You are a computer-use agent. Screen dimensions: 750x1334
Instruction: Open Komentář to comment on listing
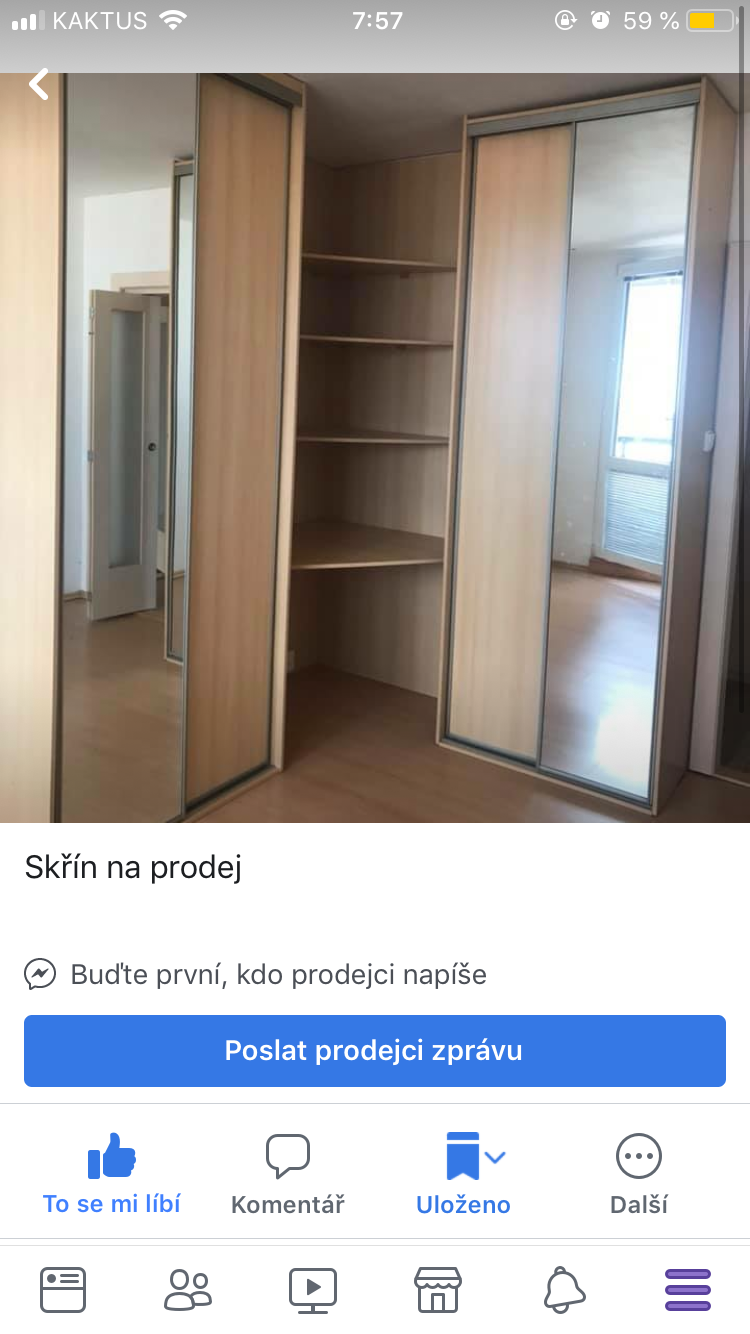288,1174
